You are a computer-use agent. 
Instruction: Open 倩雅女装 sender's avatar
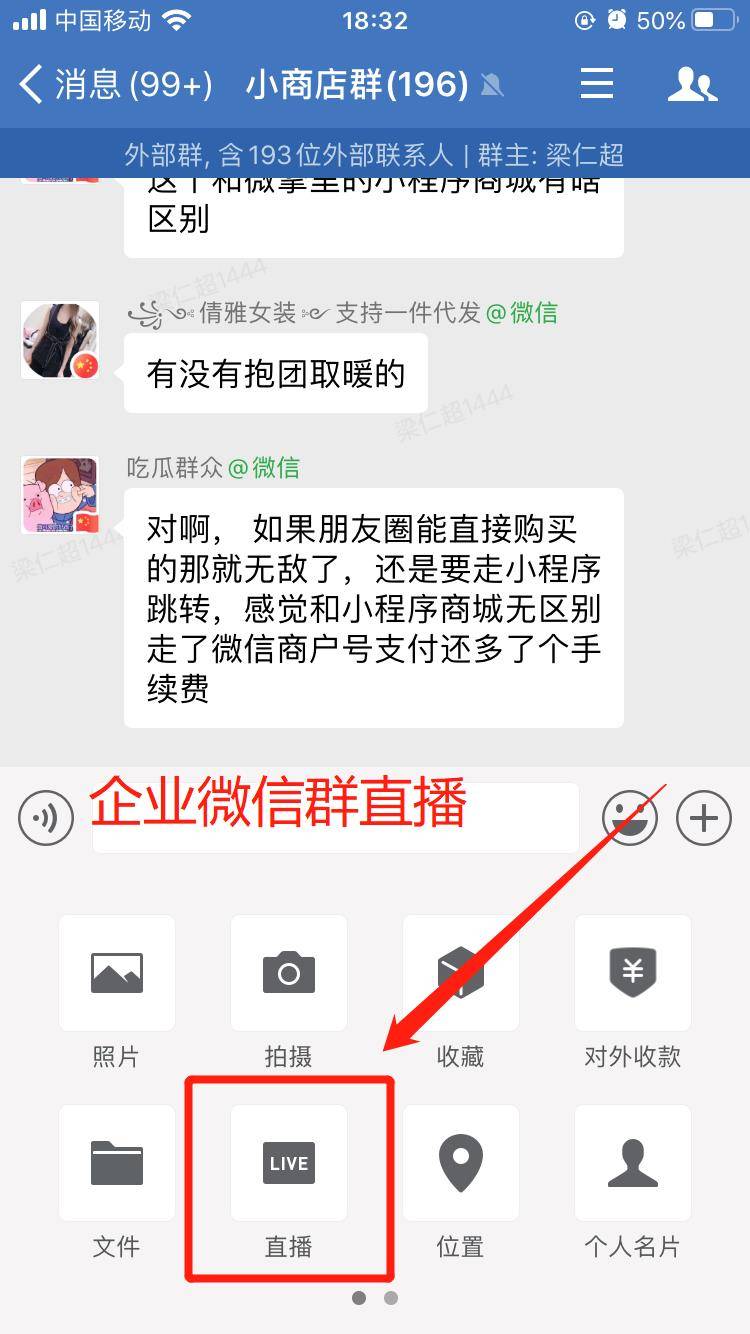point(60,341)
